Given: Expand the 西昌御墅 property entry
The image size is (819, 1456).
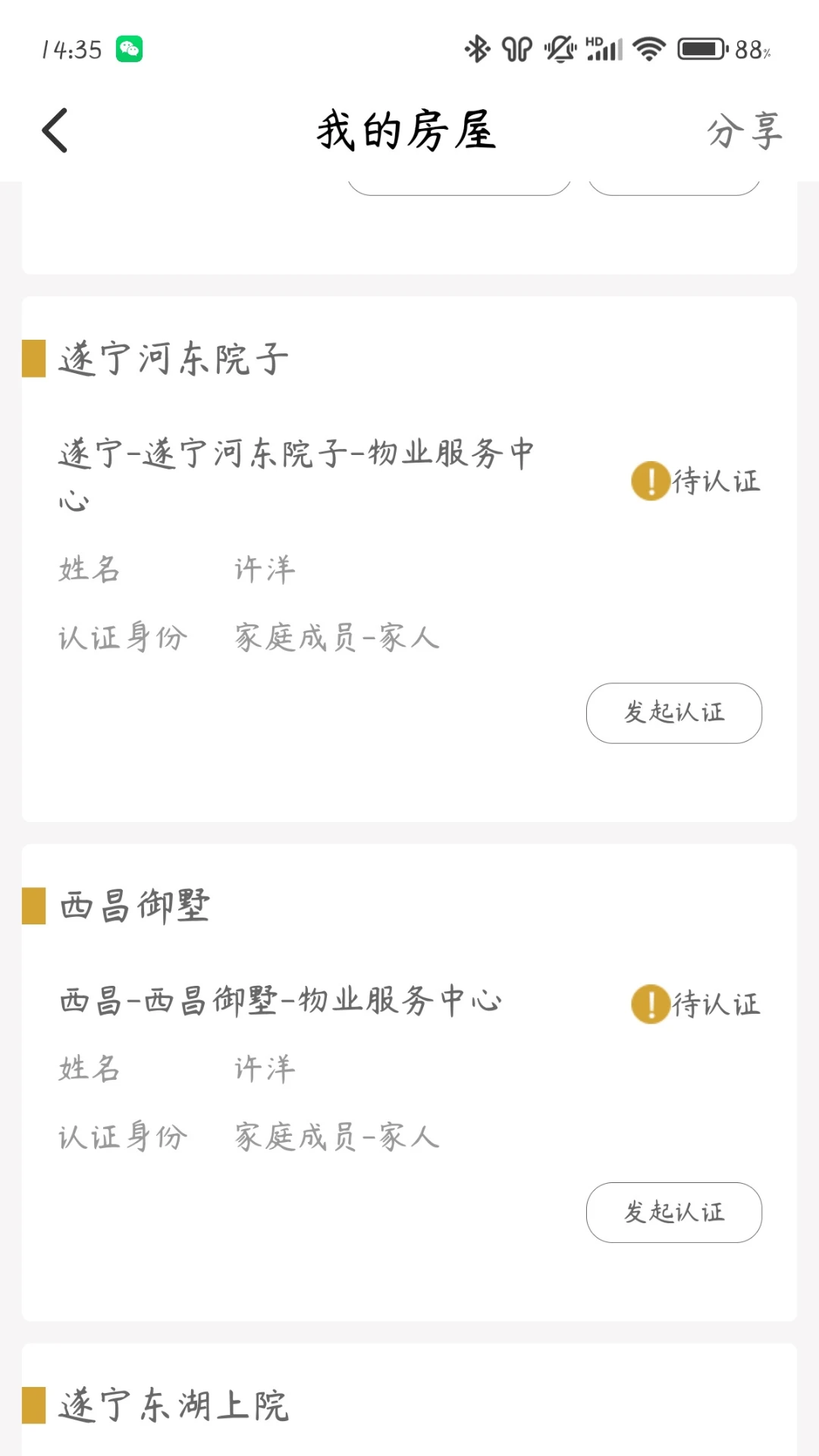Looking at the screenshot, I should click(136, 905).
